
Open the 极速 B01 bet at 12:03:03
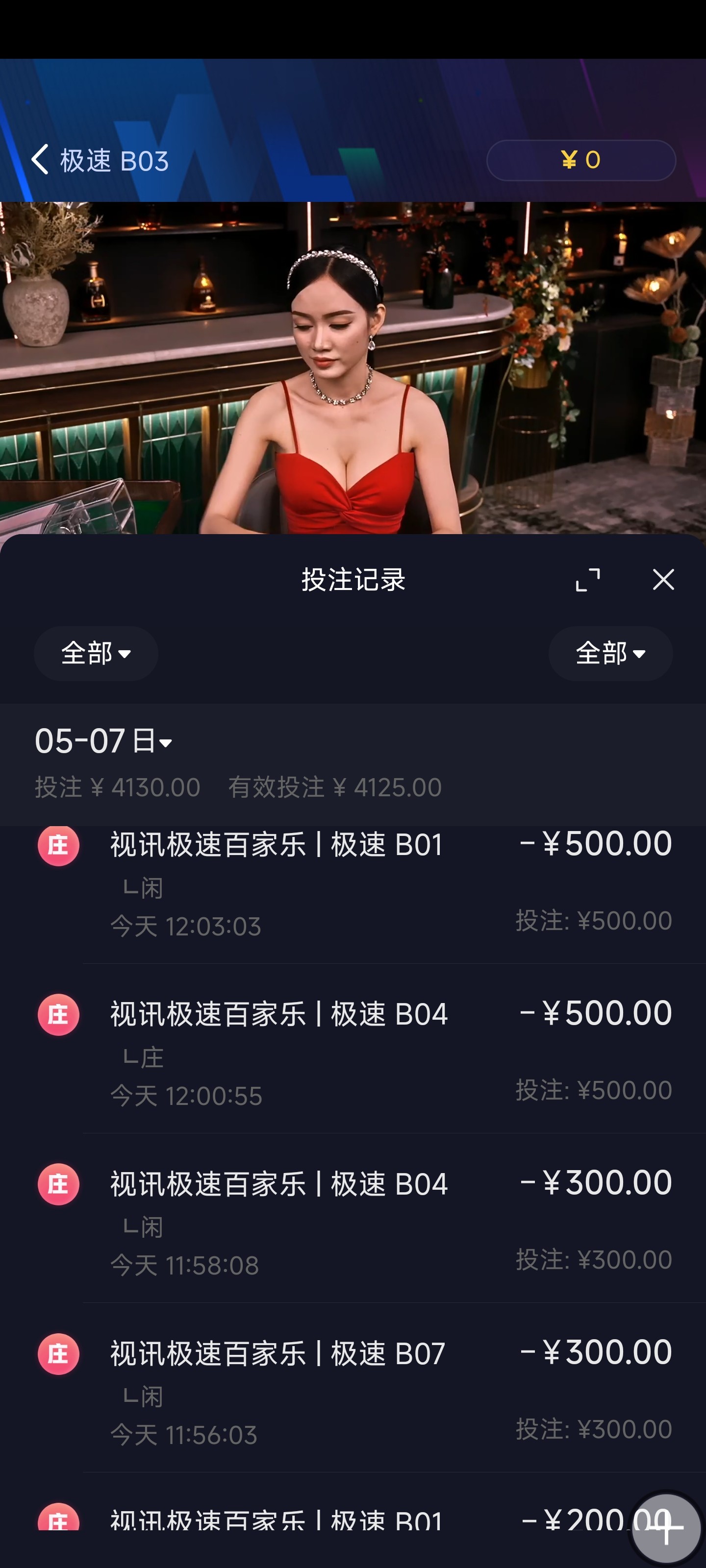point(353,885)
